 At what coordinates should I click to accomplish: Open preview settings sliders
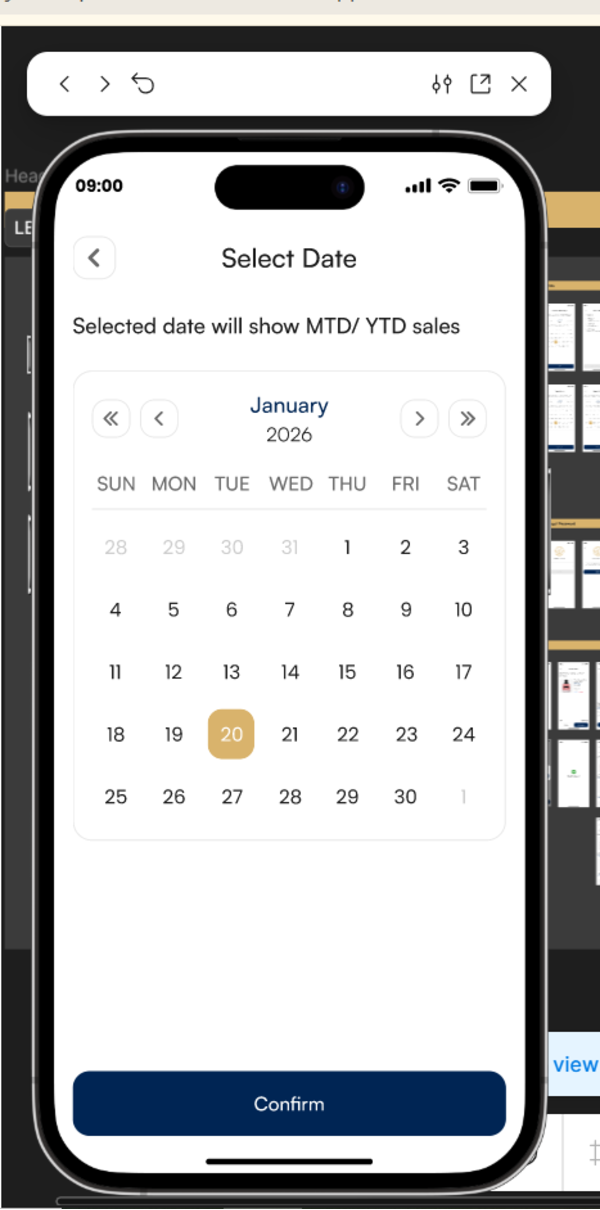point(442,84)
